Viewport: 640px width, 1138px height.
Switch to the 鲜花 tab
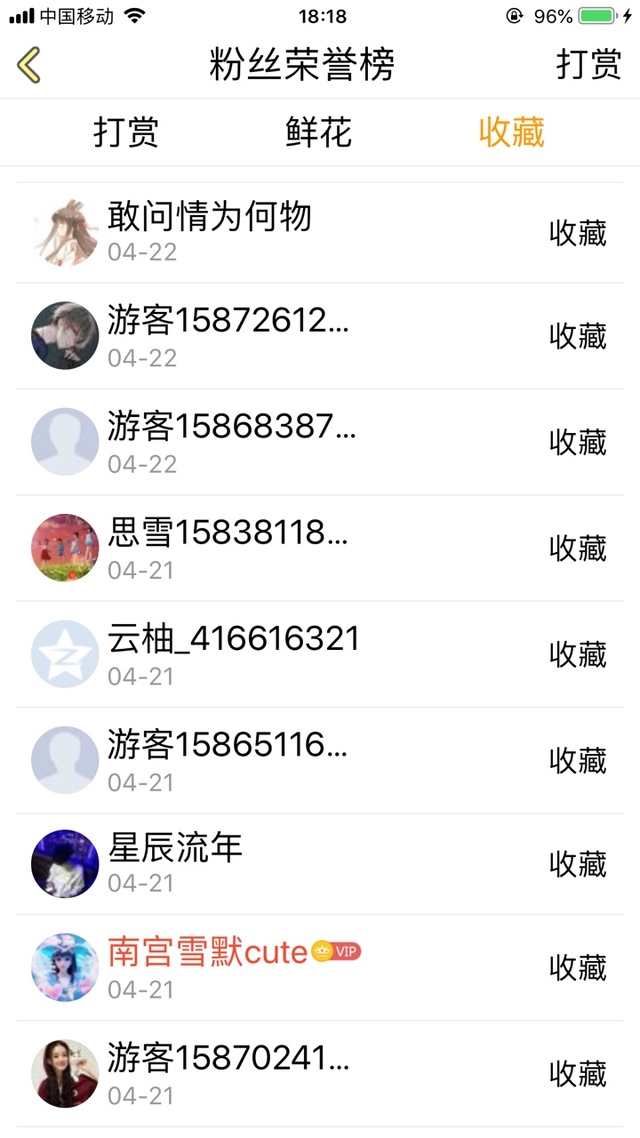(319, 132)
